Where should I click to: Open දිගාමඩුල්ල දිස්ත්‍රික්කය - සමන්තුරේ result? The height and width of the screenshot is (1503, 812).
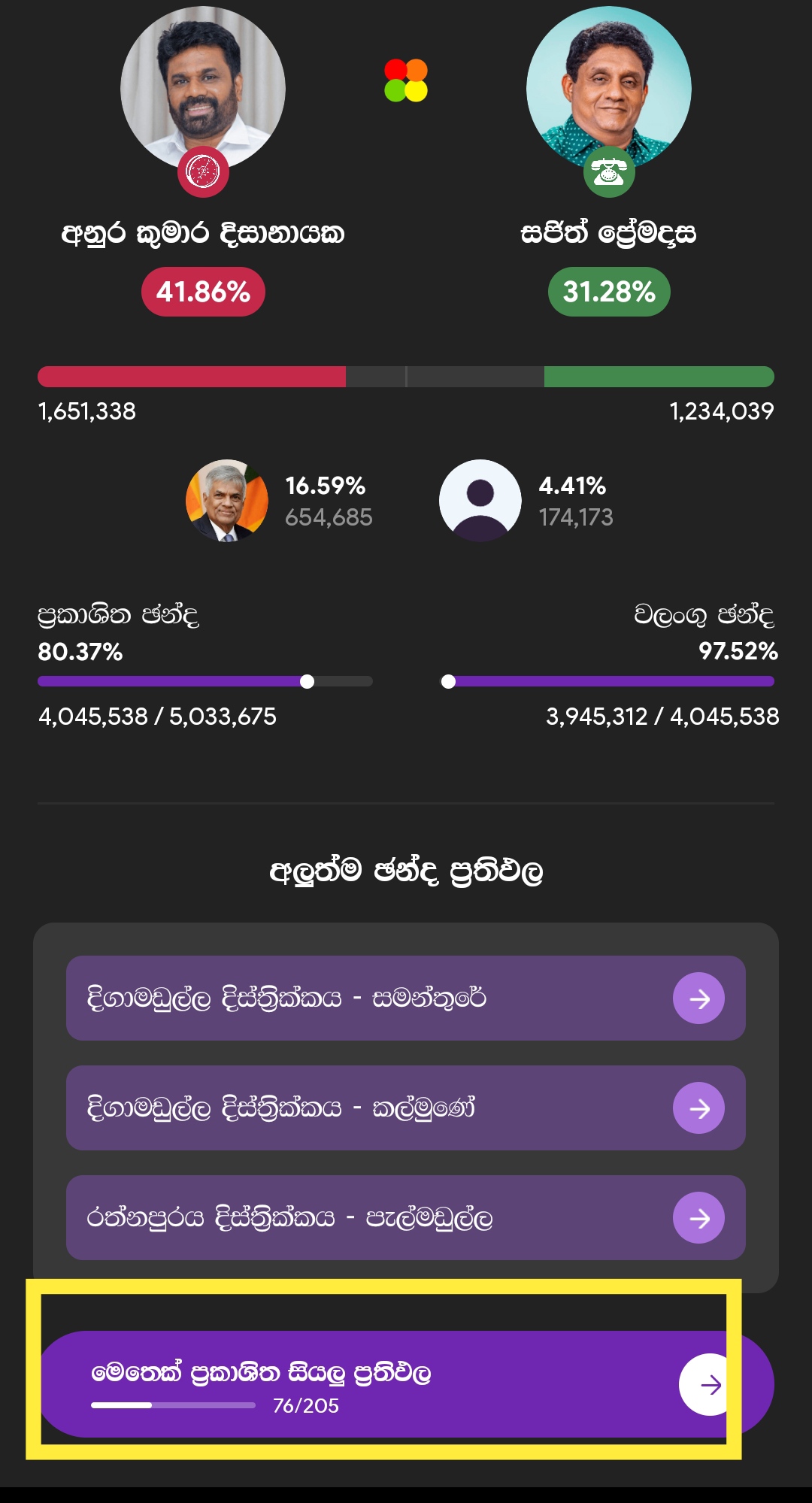coord(406,998)
